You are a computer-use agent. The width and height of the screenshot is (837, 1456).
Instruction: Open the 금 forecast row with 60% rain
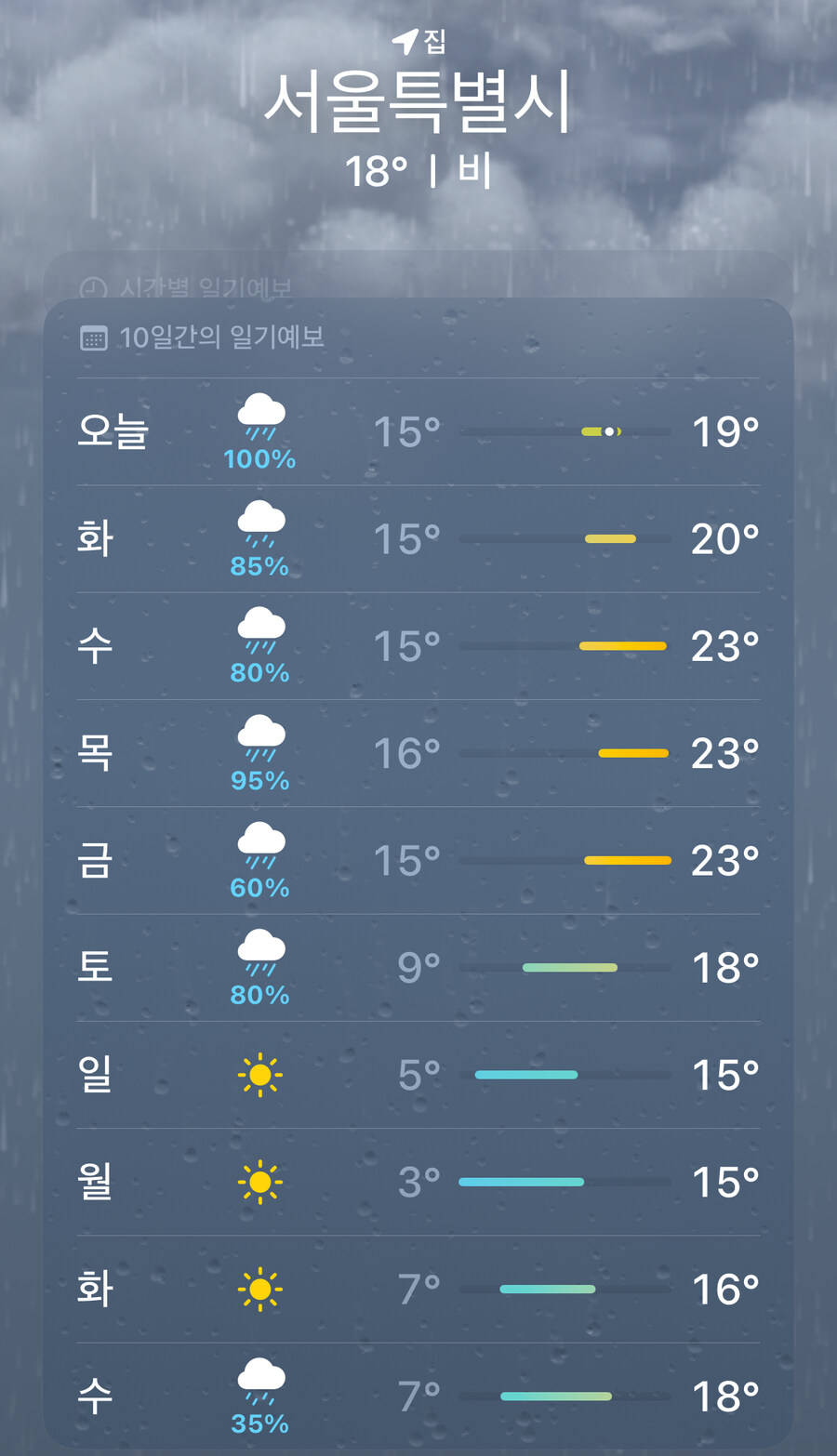[x=418, y=860]
